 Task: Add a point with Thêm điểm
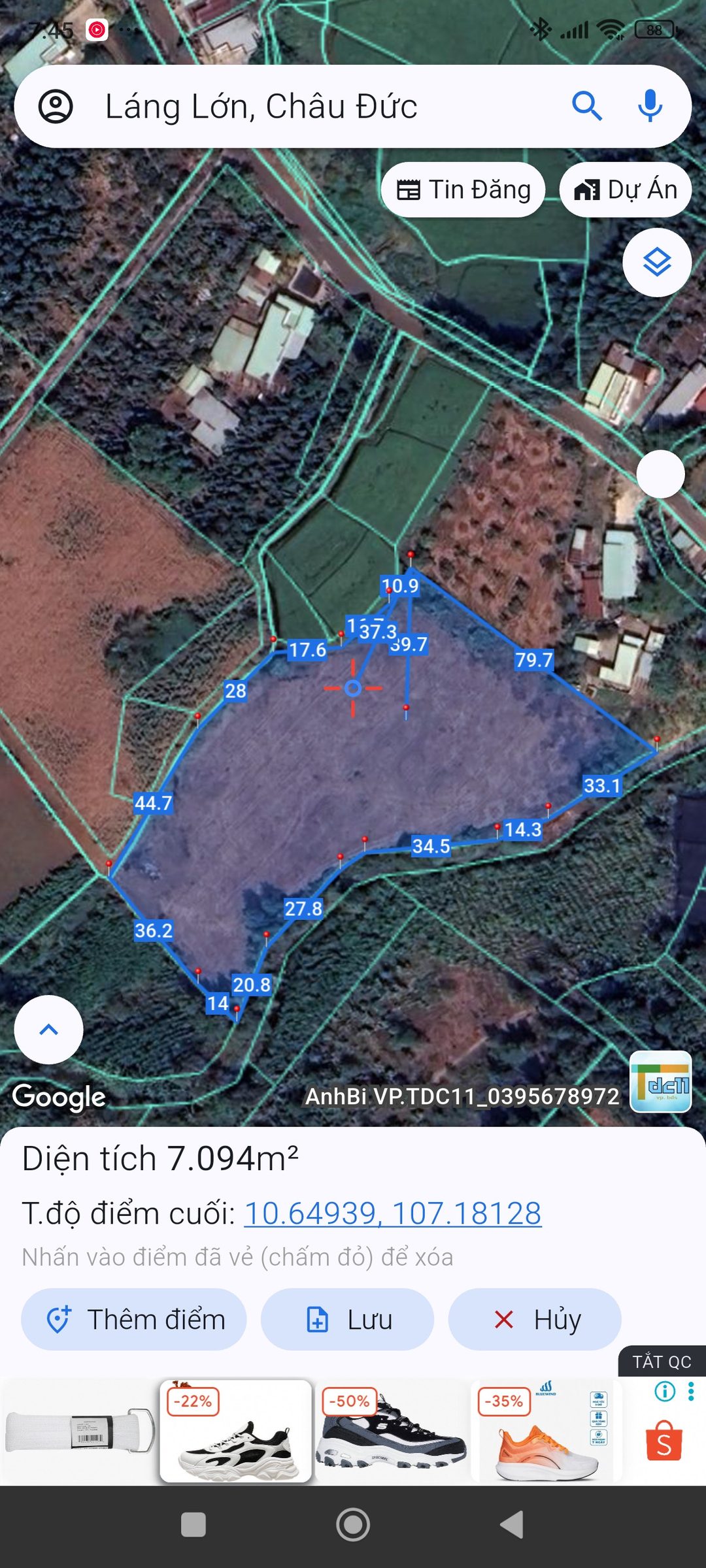[x=134, y=1319]
